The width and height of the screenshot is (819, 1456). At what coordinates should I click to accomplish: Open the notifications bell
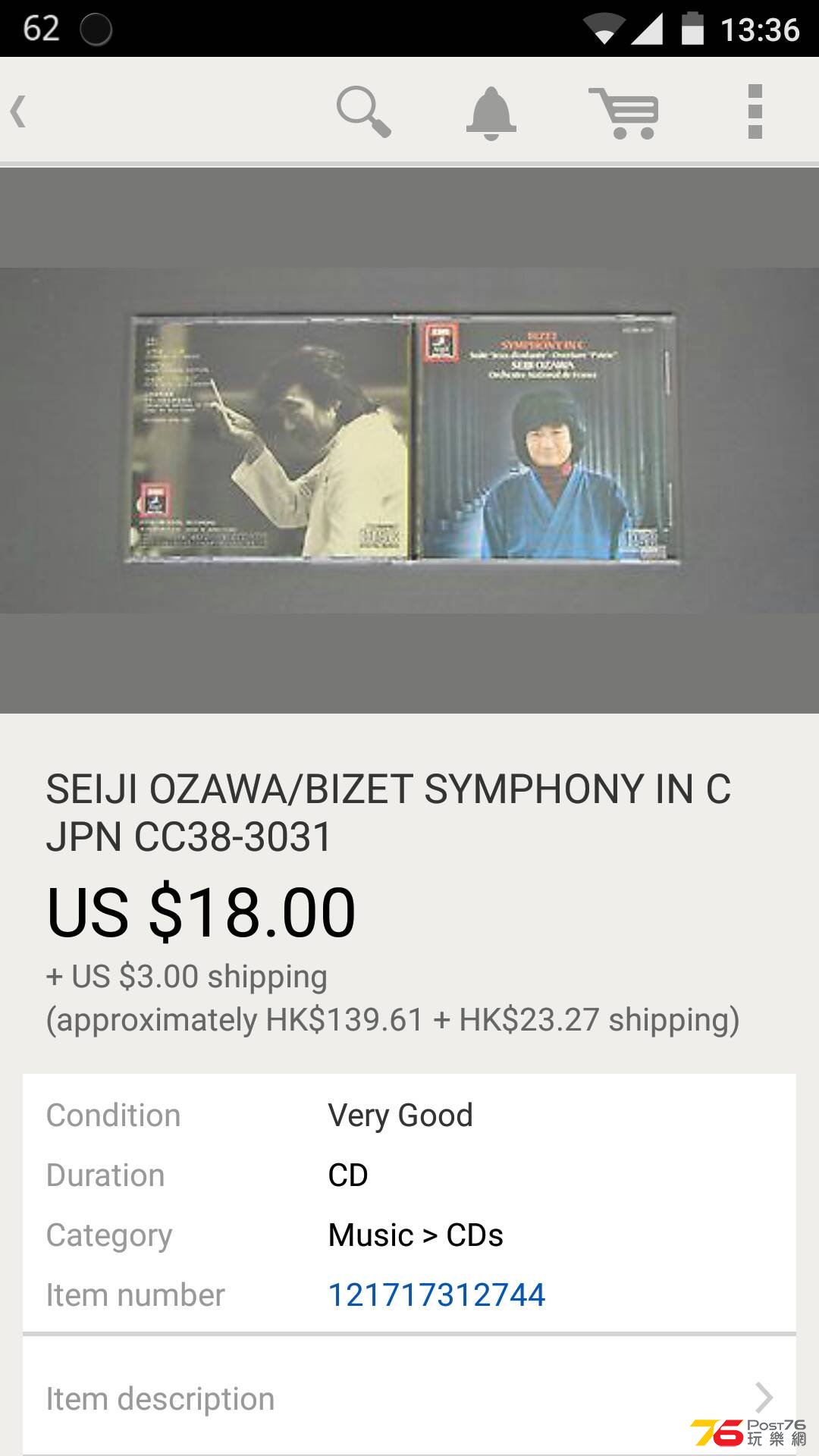(x=491, y=113)
